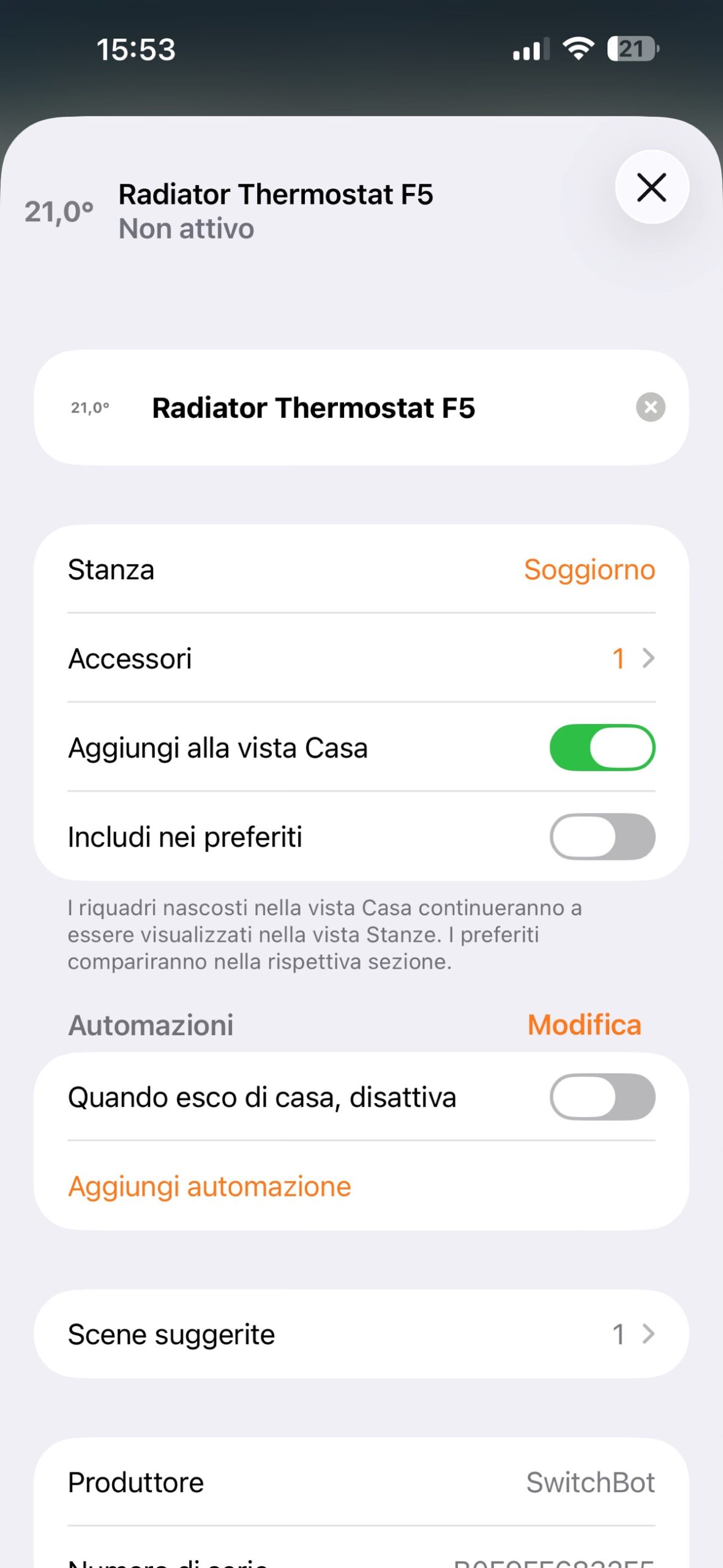Disable Aggiungi alla vista Casa switch
Viewport: 723px width, 1568px height.
click(x=602, y=747)
